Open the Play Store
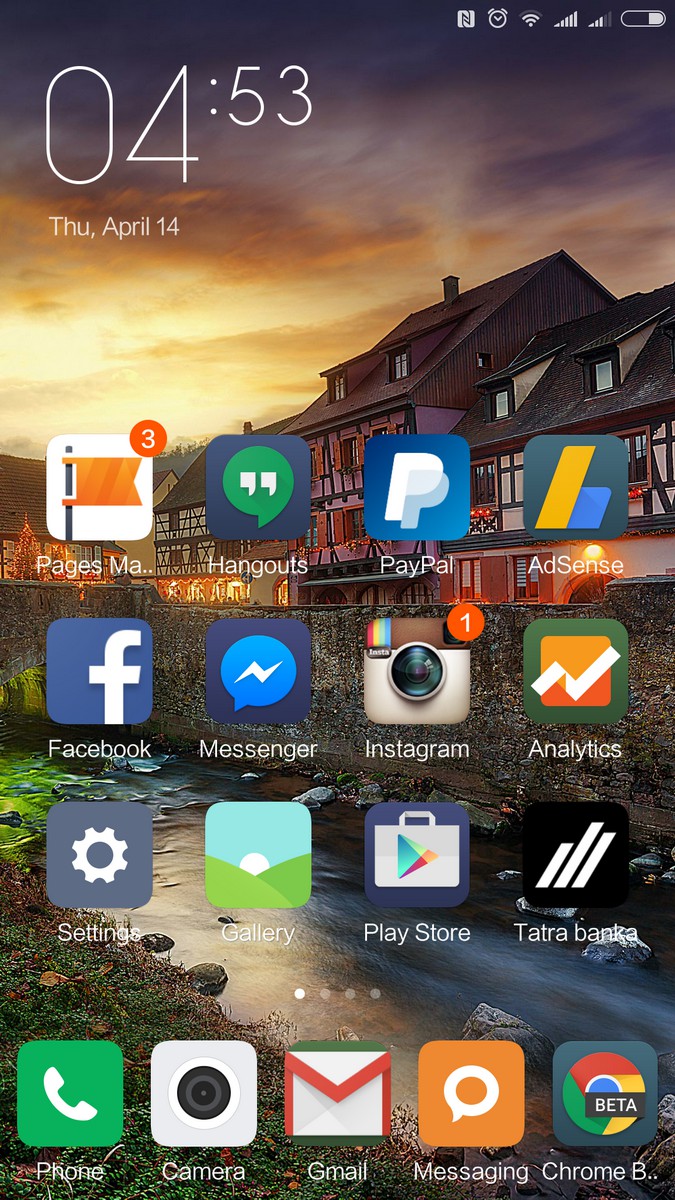The height and width of the screenshot is (1200, 675). click(x=417, y=855)
